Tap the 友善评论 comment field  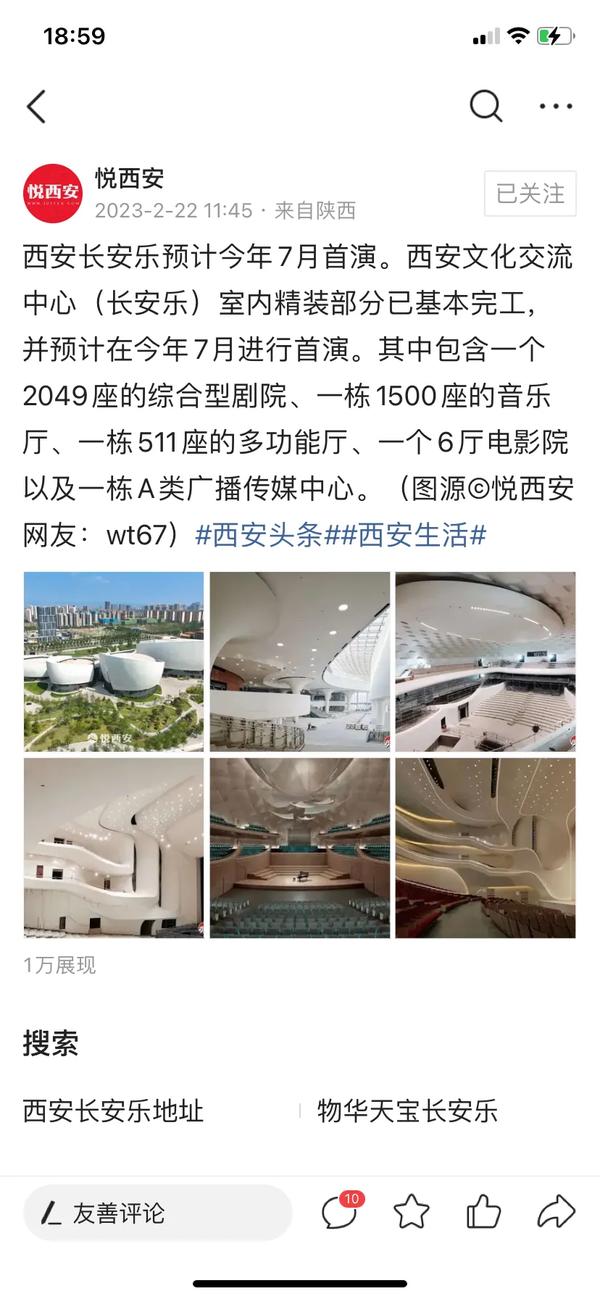158,1213
